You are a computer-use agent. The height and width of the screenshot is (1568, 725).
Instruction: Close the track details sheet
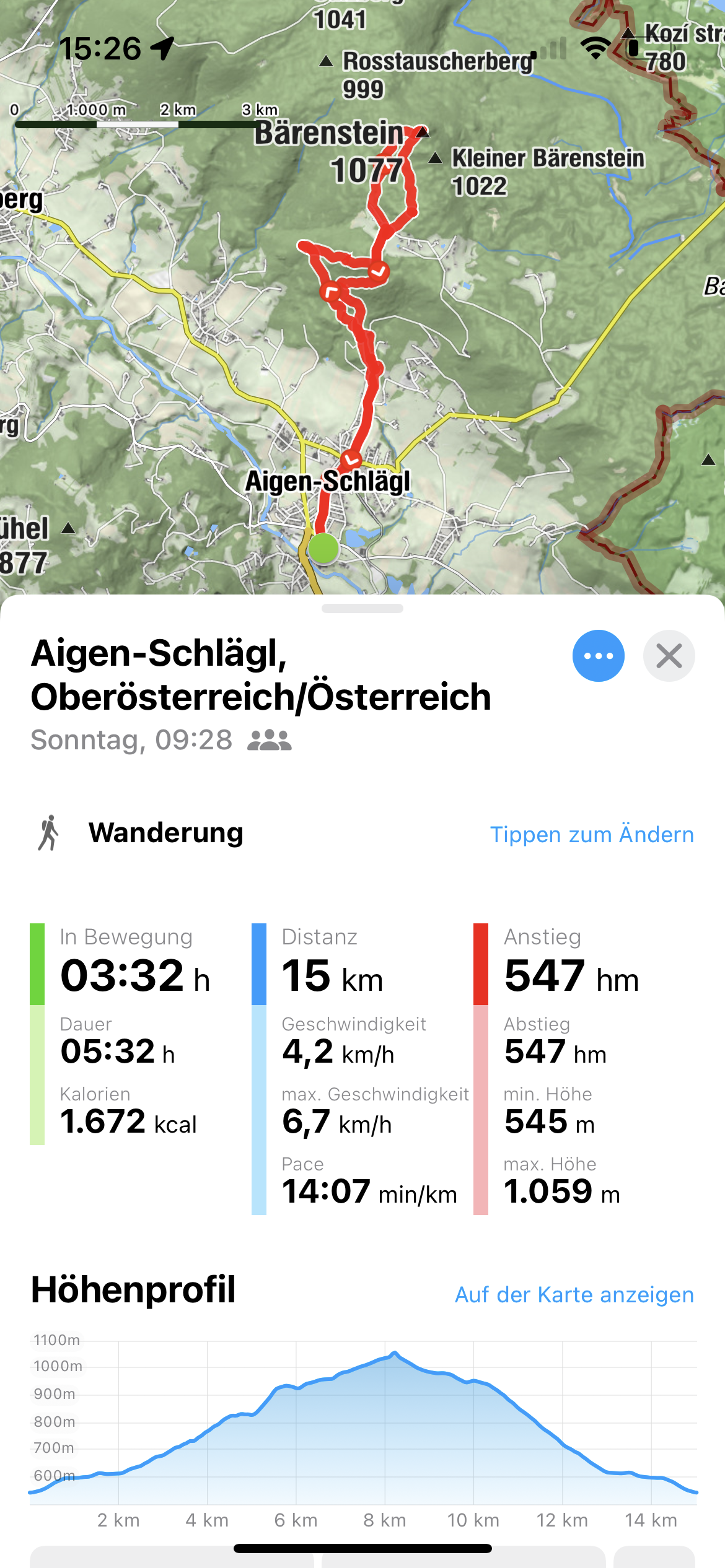[669, 656]
